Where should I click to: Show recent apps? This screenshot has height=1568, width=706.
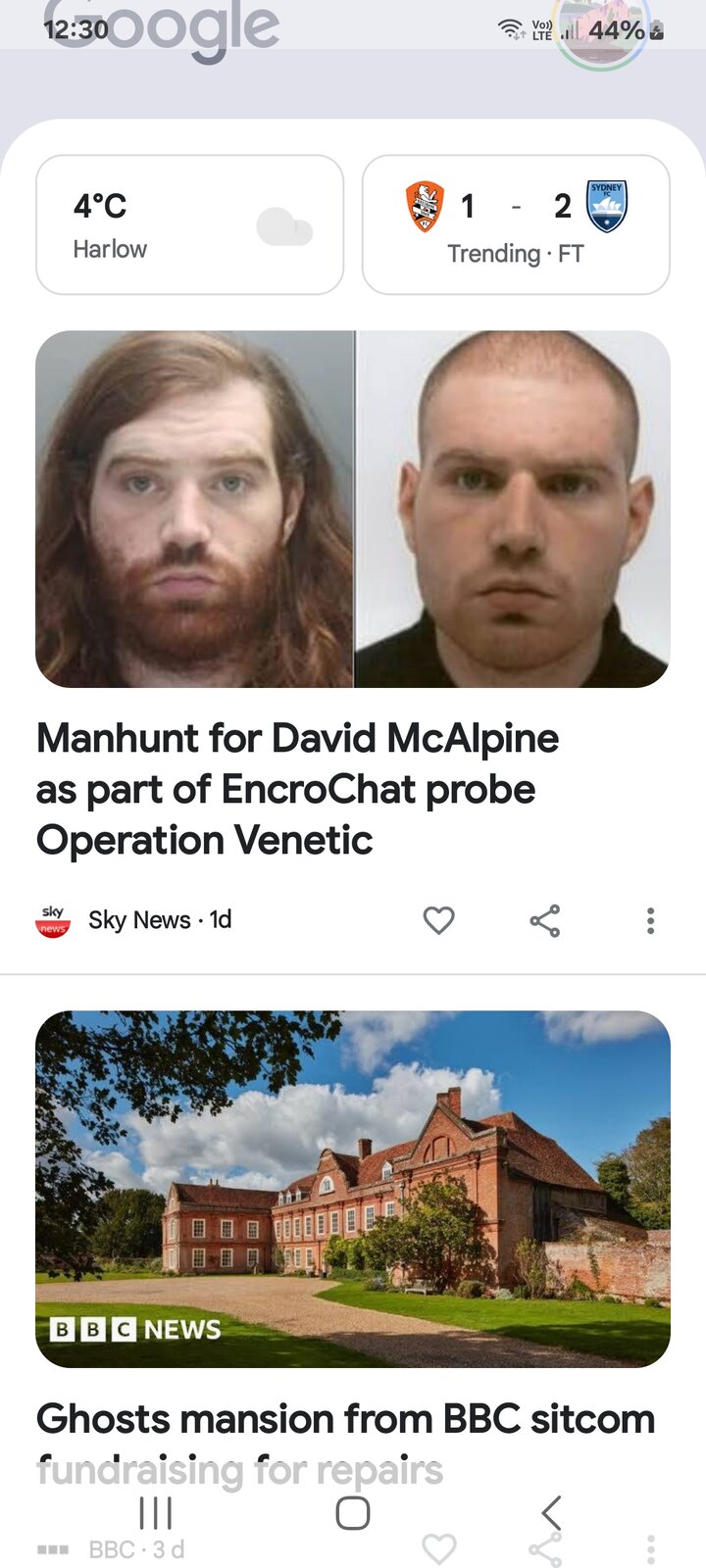click(x=155, y=1512)
